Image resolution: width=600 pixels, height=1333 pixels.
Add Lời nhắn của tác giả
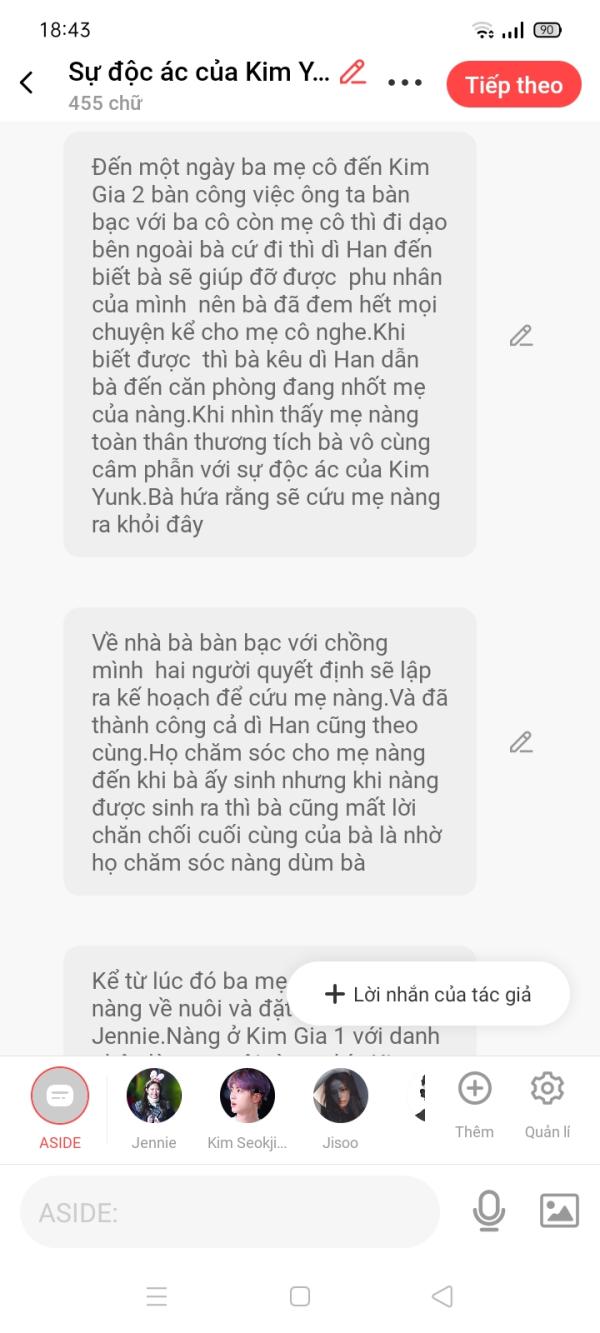coord(428,994)
